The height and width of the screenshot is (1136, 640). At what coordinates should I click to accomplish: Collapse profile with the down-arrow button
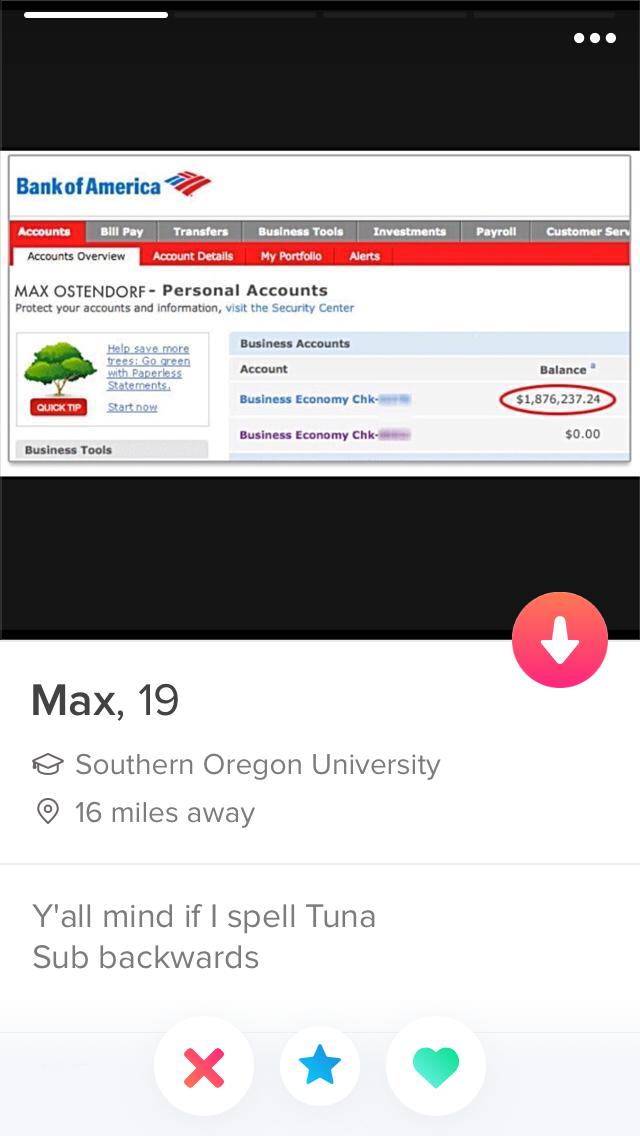[x=560, y=640]
